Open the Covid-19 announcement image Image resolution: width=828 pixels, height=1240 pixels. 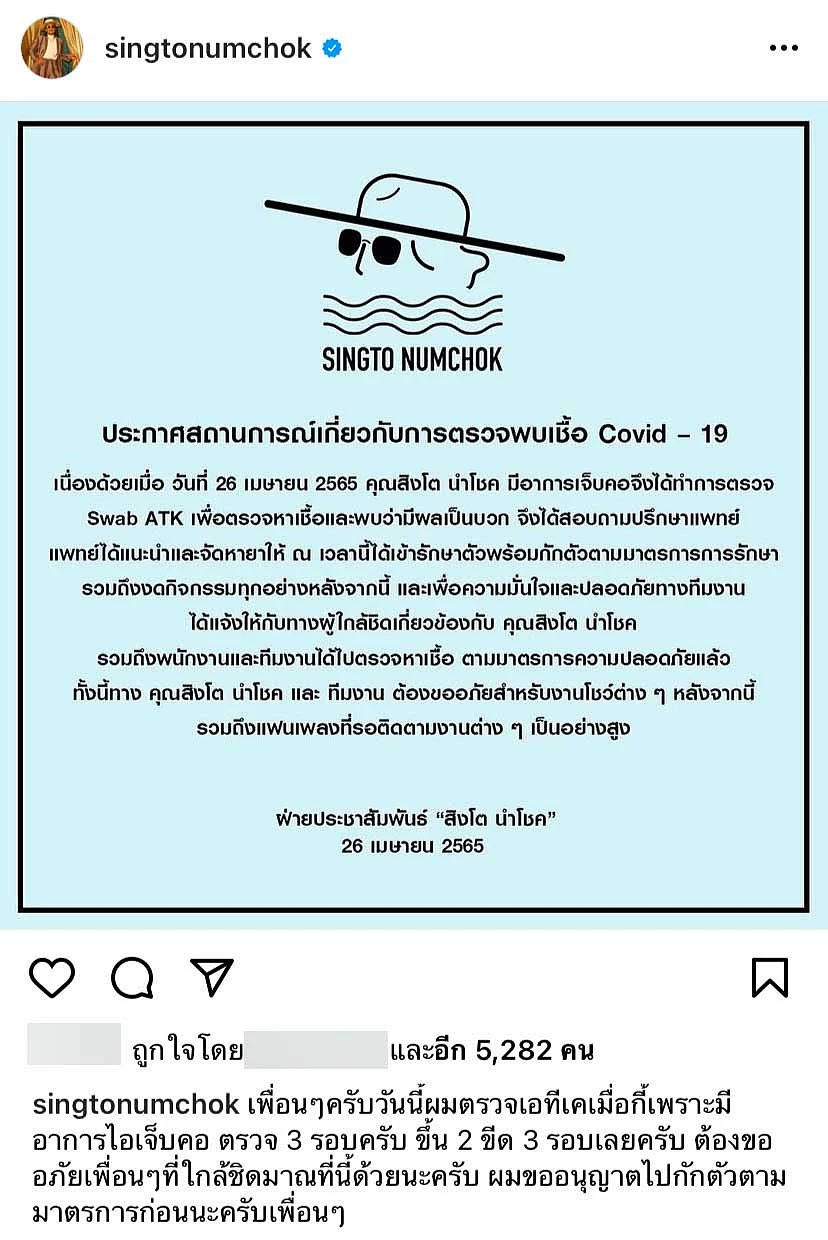click(413, 517)
